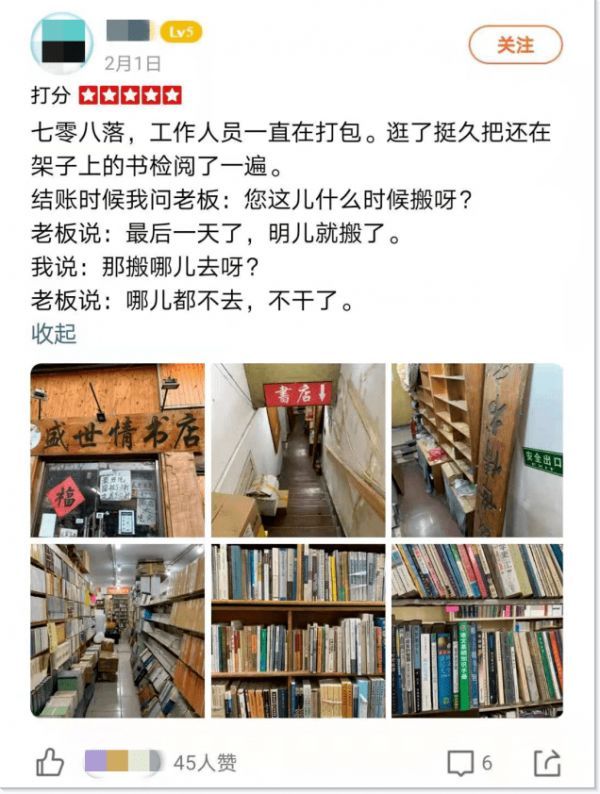
Task: View the staircase 書店 sign photo
Action: pos(298,450)
